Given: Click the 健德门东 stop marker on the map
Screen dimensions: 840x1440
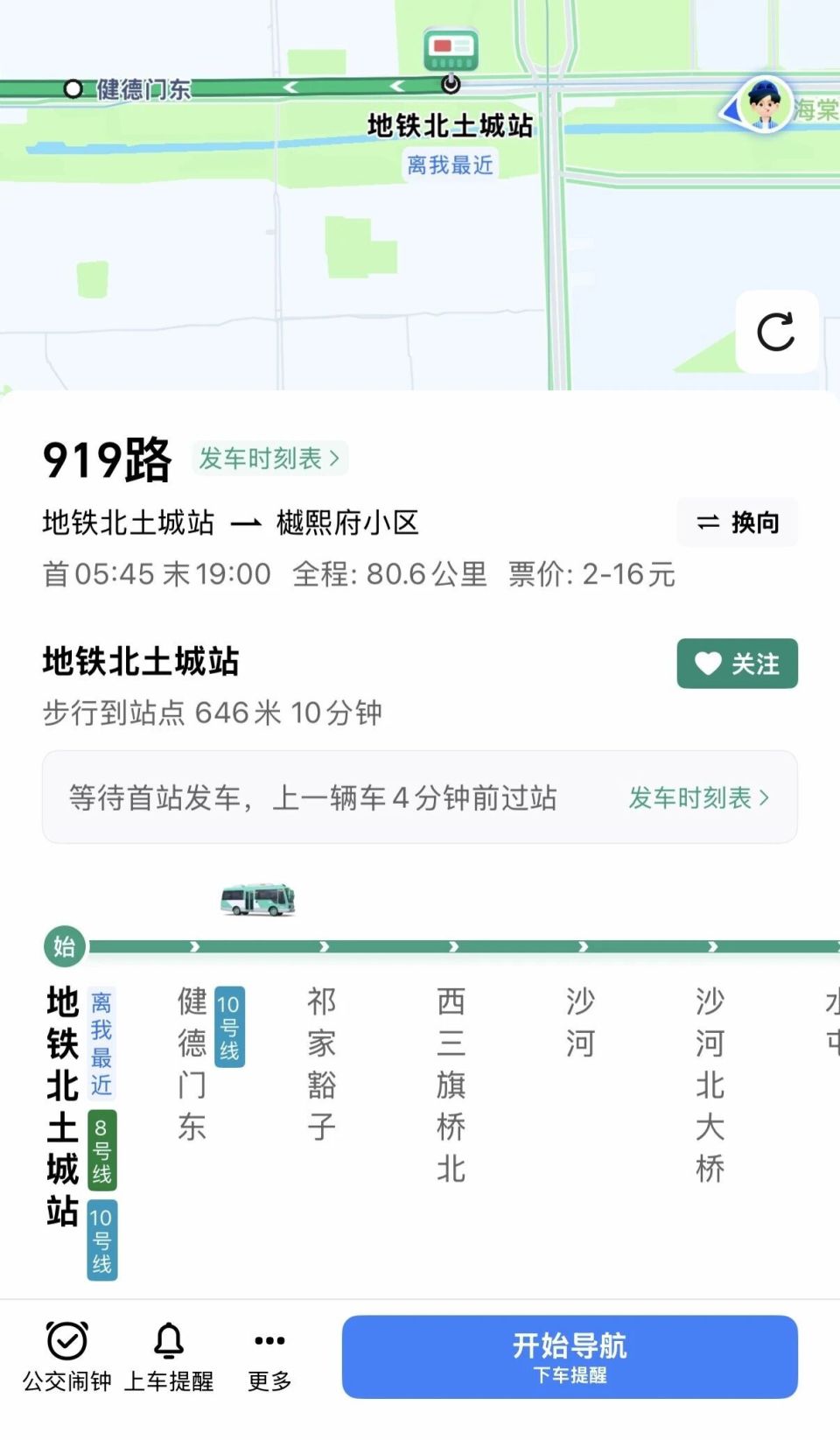Looking at the screenshot, I should 73,88.
